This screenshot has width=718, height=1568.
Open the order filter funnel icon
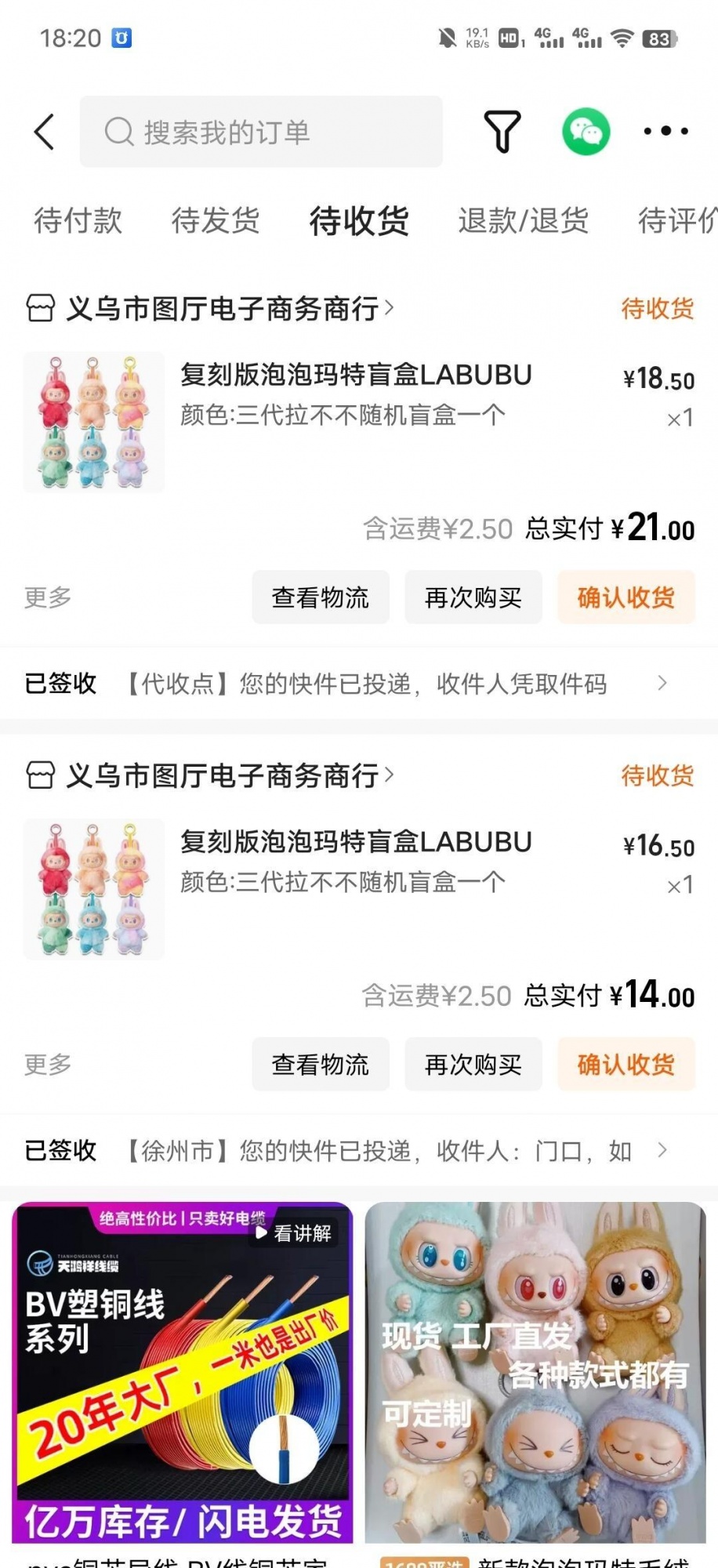point(502,132)
